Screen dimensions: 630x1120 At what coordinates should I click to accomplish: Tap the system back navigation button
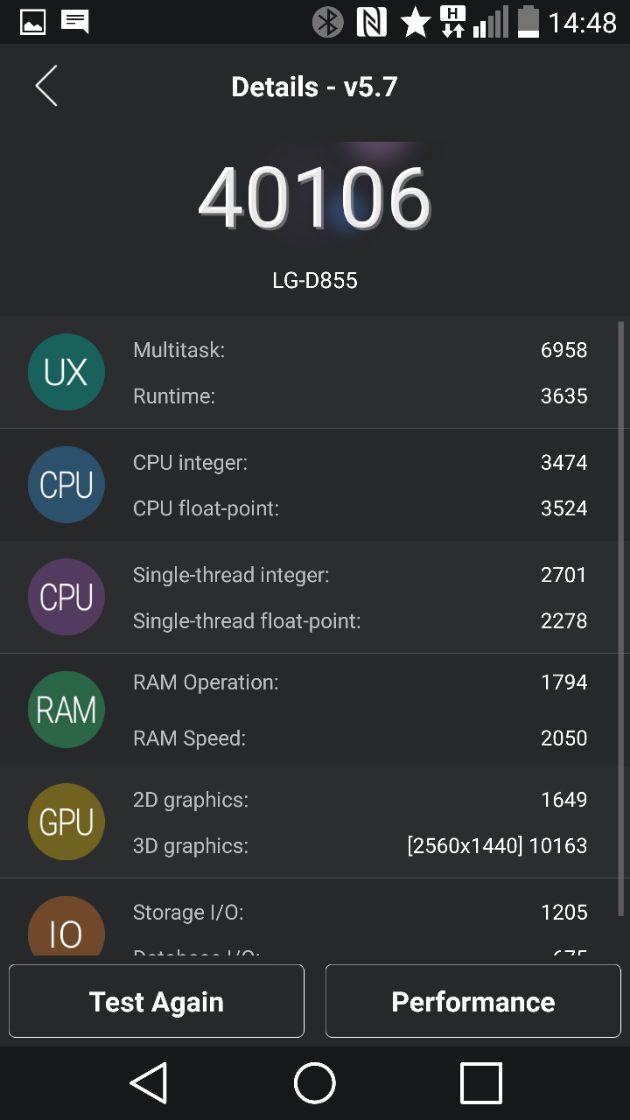(149, 1083)
